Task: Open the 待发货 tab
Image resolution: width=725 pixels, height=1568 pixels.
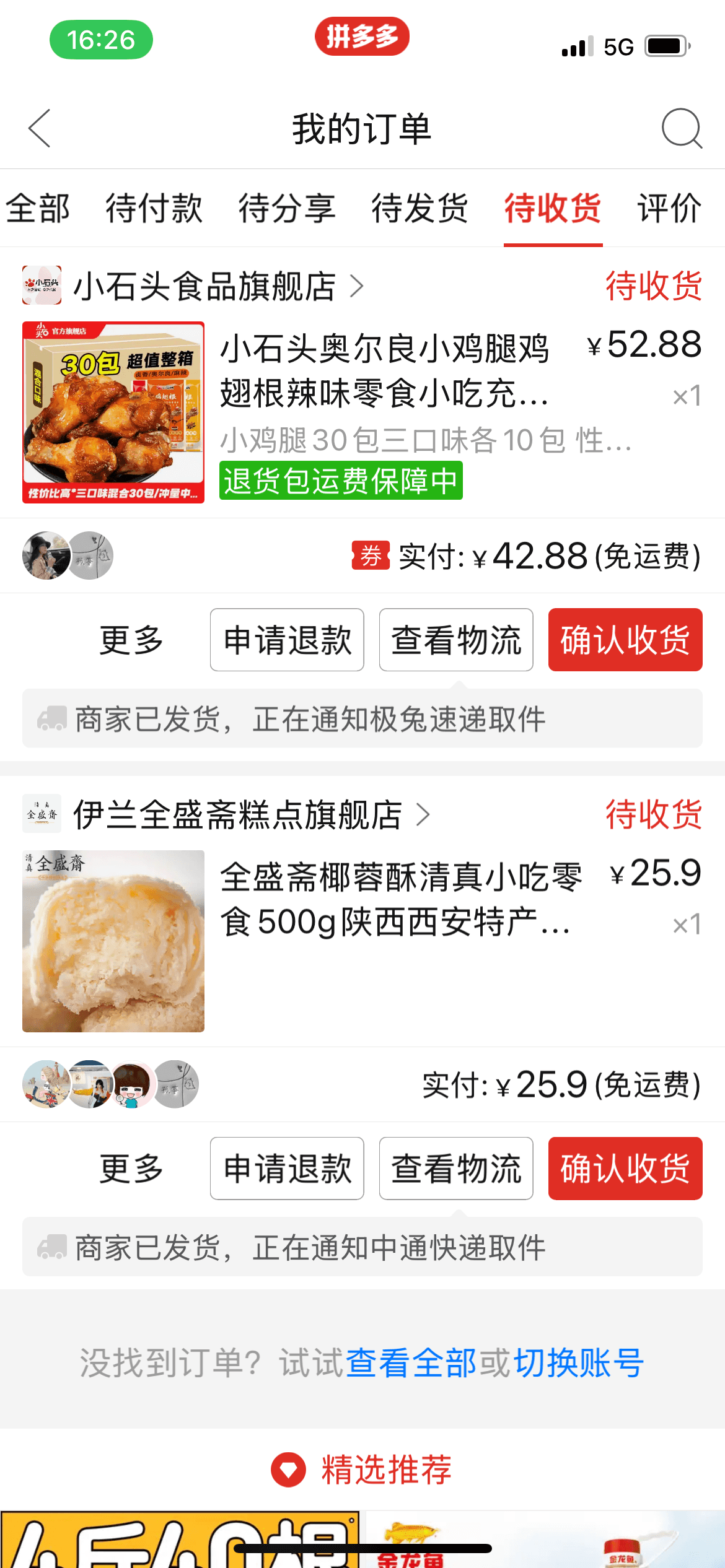Action: coord(420,208)
